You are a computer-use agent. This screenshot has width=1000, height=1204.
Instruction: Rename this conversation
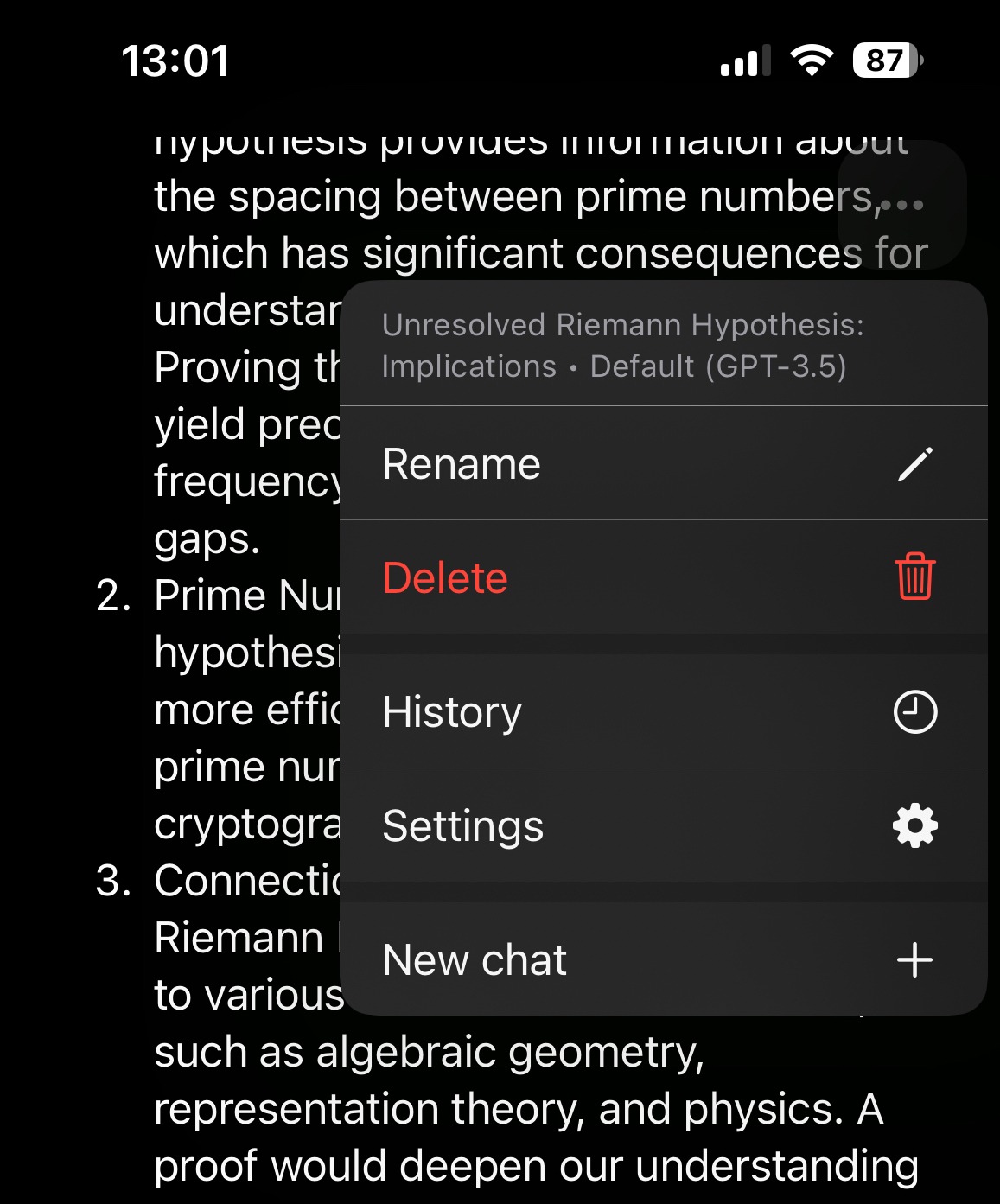coord(662,464)
